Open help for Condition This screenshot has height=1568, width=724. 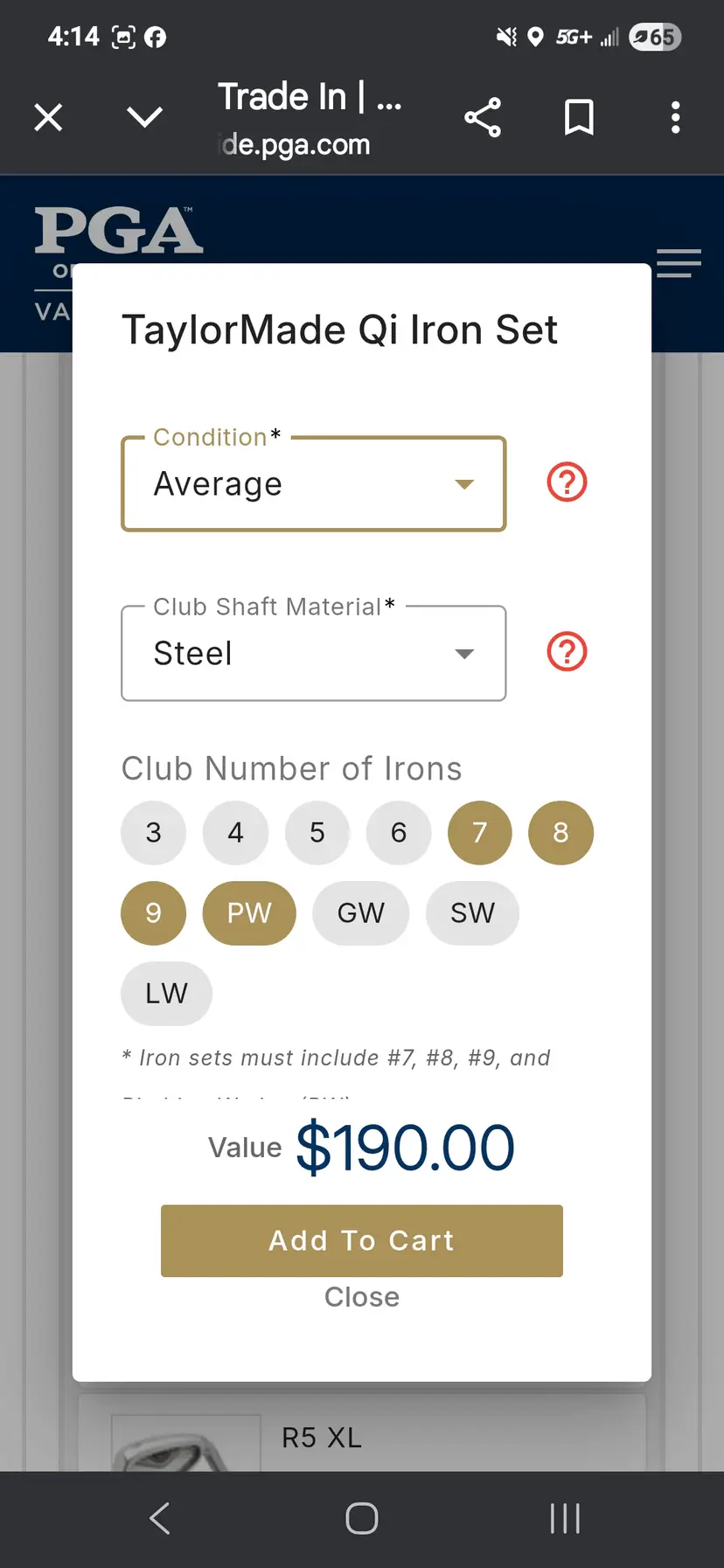pyautogui.click(x=567, y=482)
